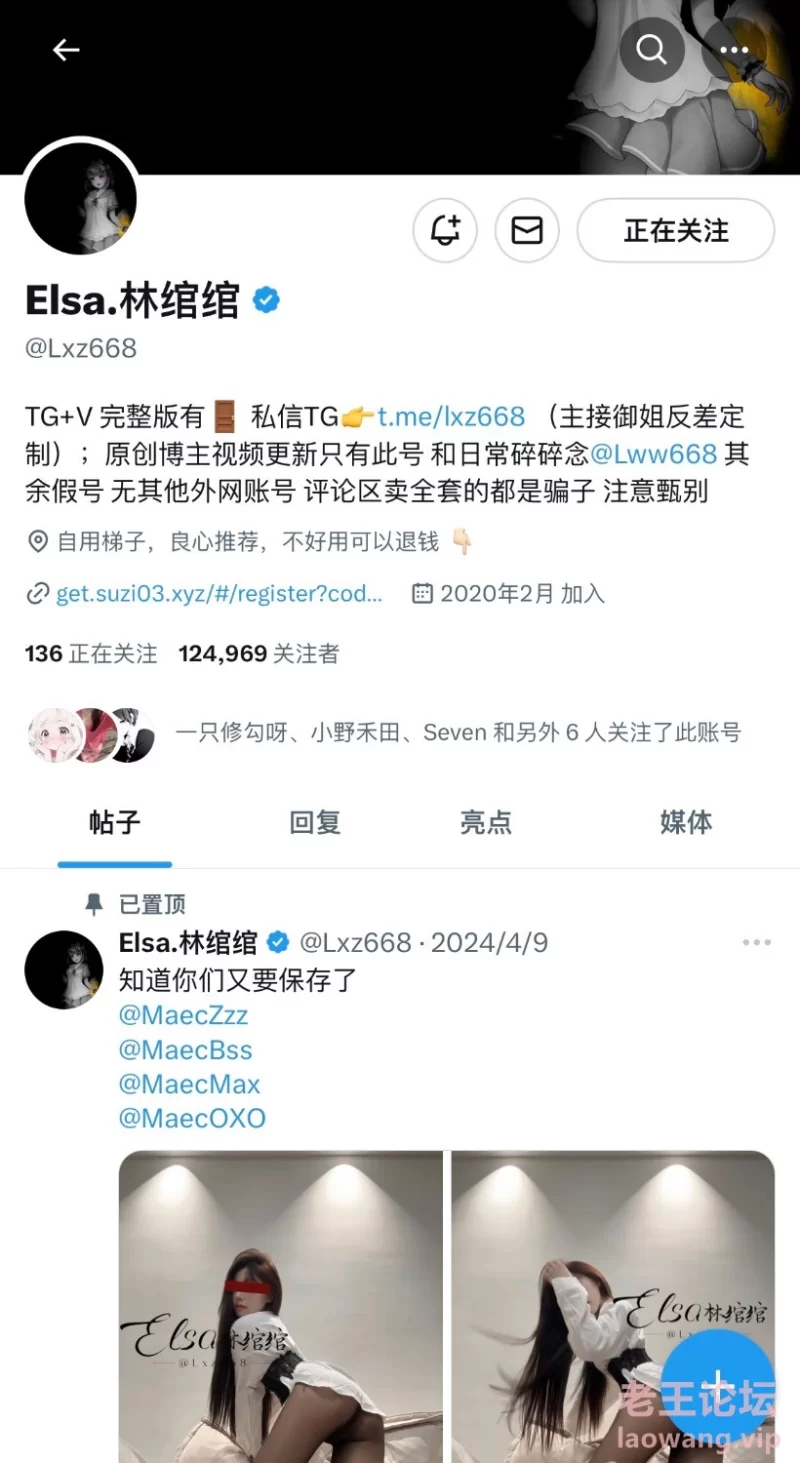Open search on this profile
This screenshot has width=800, height=1463.
coord(652,50)
